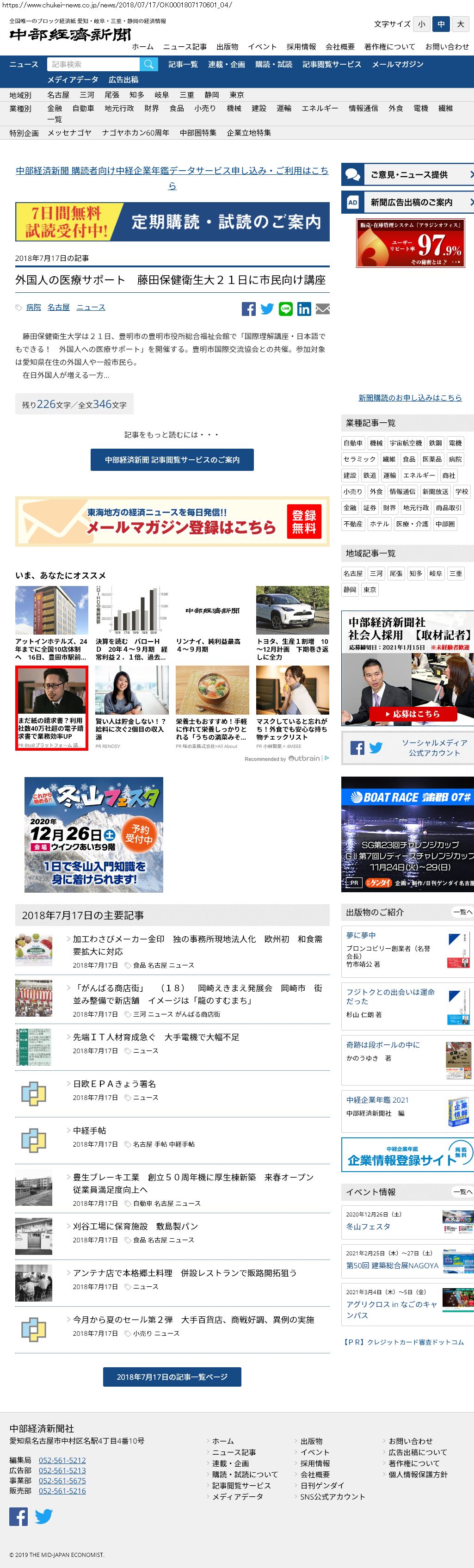This screenshot has height=1568, width=474.
Task: Go to 記事一覧 in the blue bar
Action: [x=183, y=64]
